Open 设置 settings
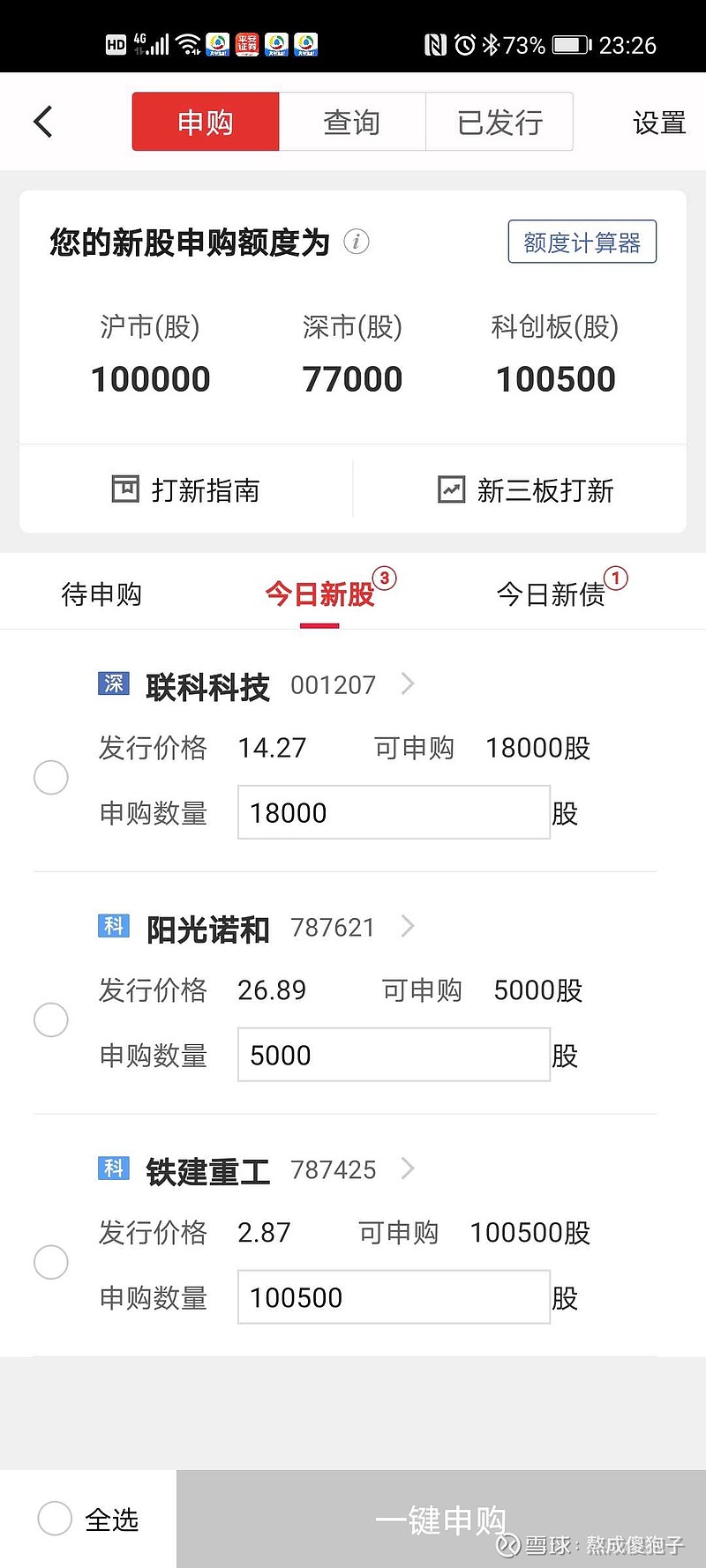 [x=658, y=123]
